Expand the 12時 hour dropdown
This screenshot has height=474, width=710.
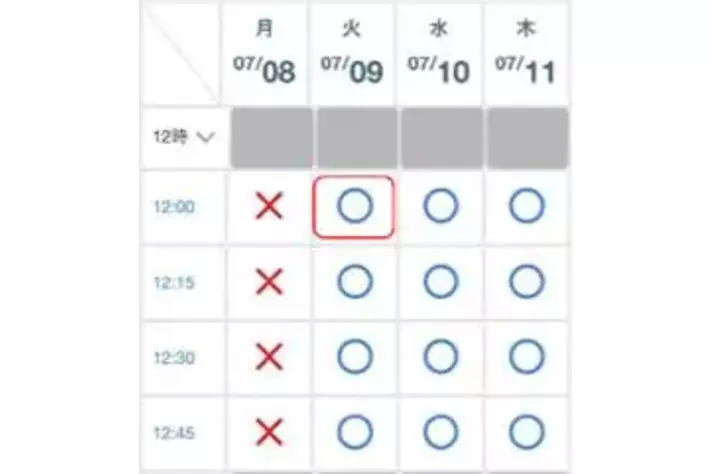(x=184, y=137)
